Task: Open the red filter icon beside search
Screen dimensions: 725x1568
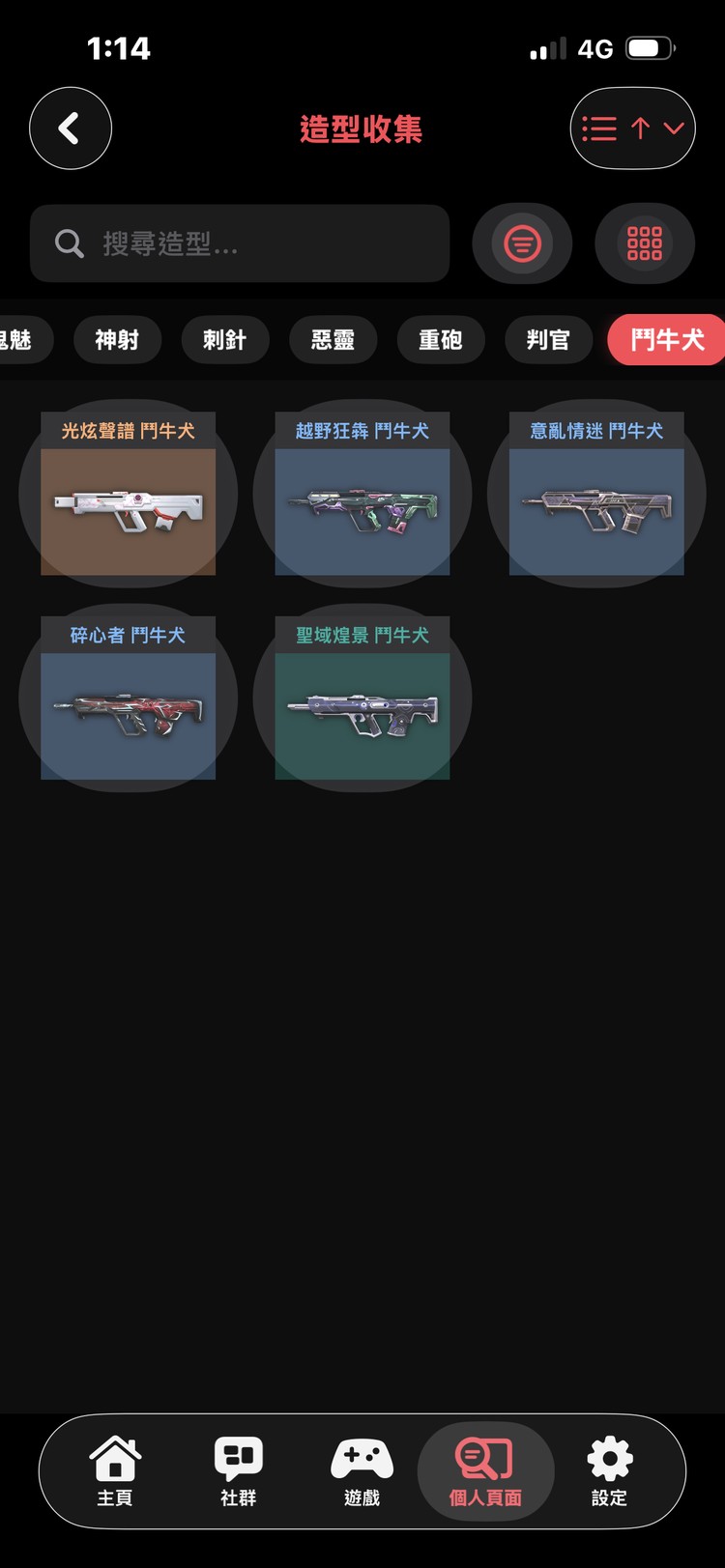Action: pyautogui.click(x=523, y=243)
